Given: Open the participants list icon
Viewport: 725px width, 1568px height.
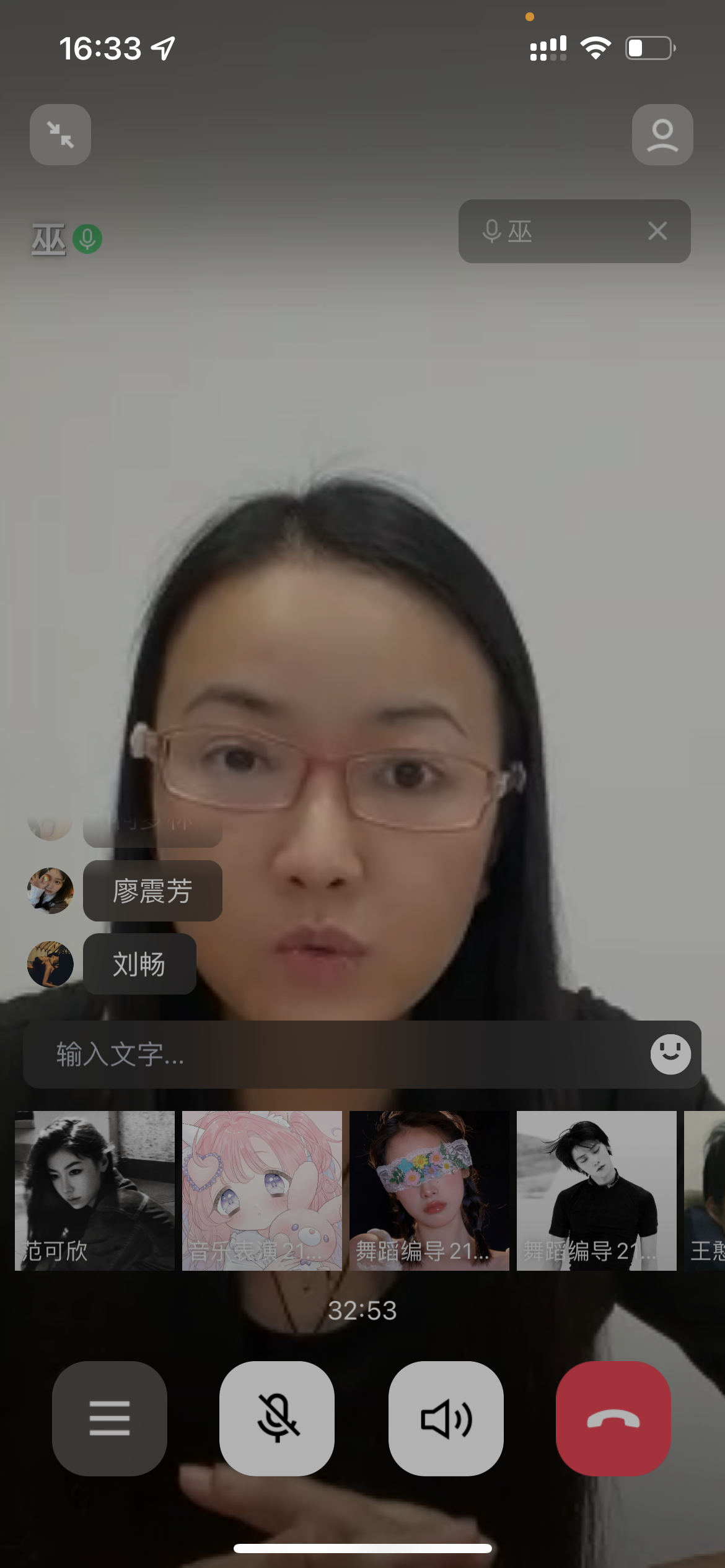Looking at the screenshot, I should click(x=662, y=134).
